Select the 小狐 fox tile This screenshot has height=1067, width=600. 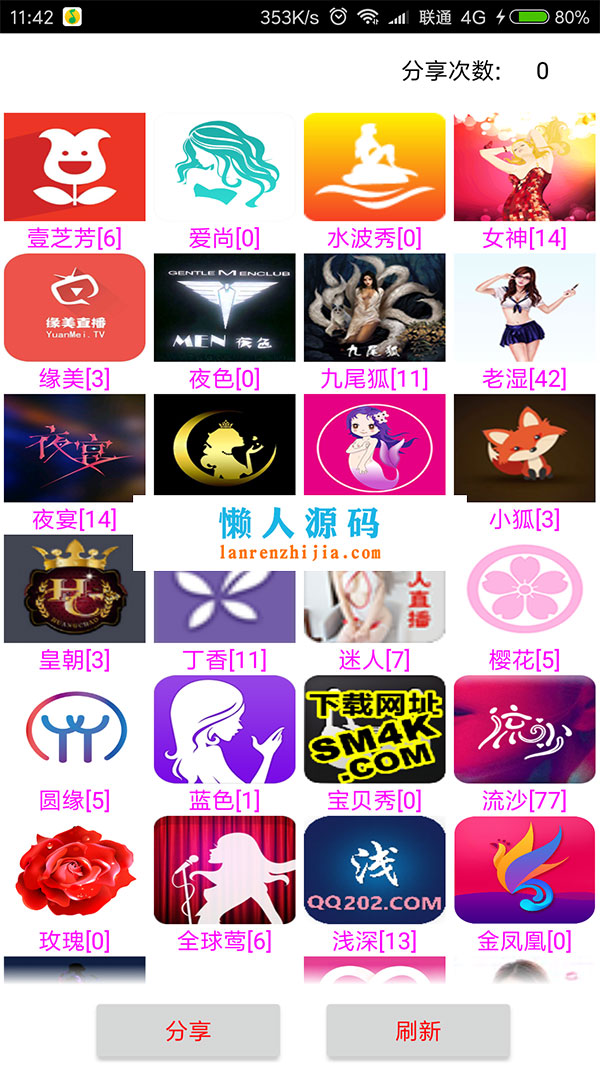coord(525,447)
